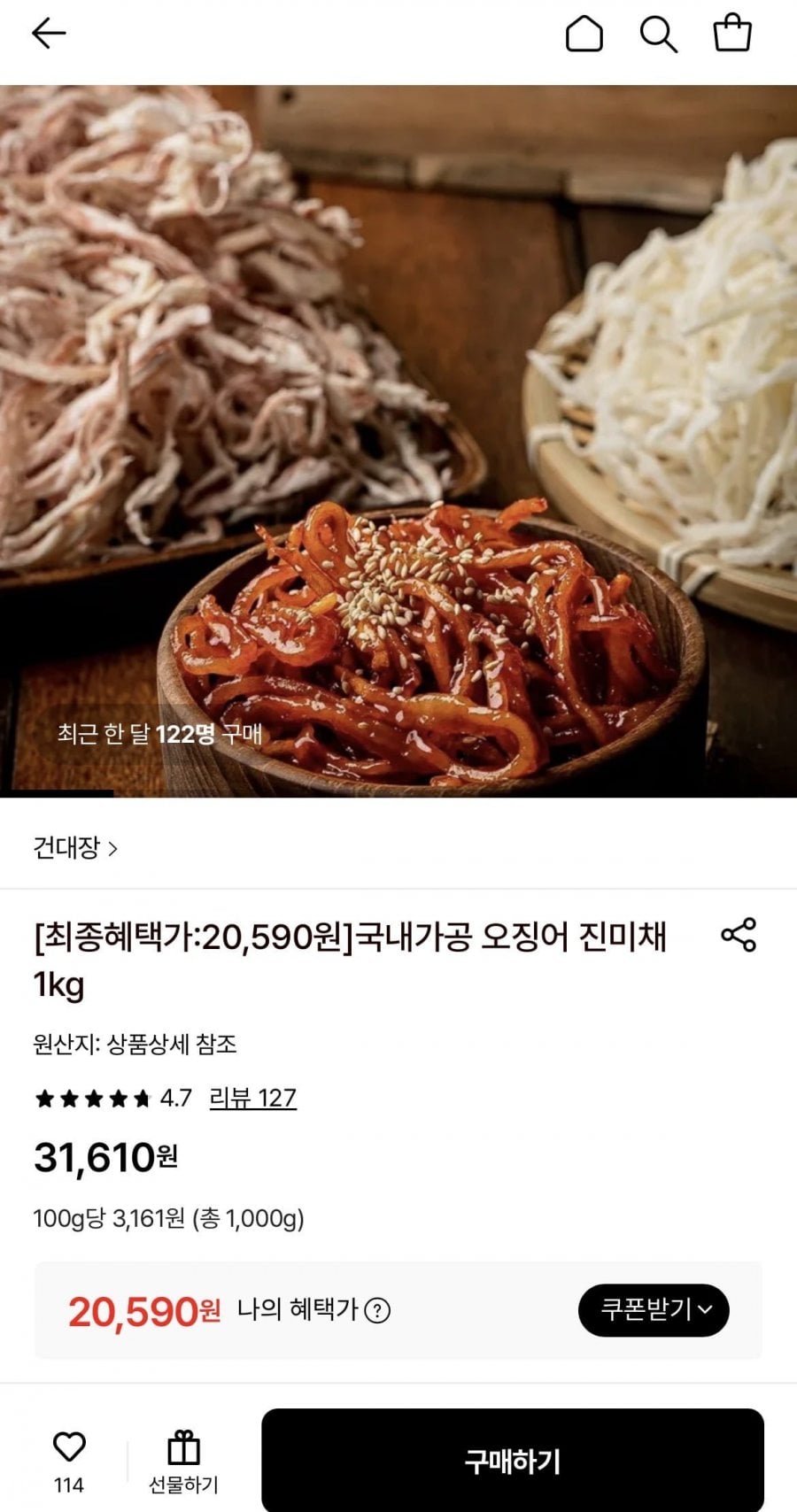
Task: Tap the 쿠폰받기 button
Action: point(654,1310)
